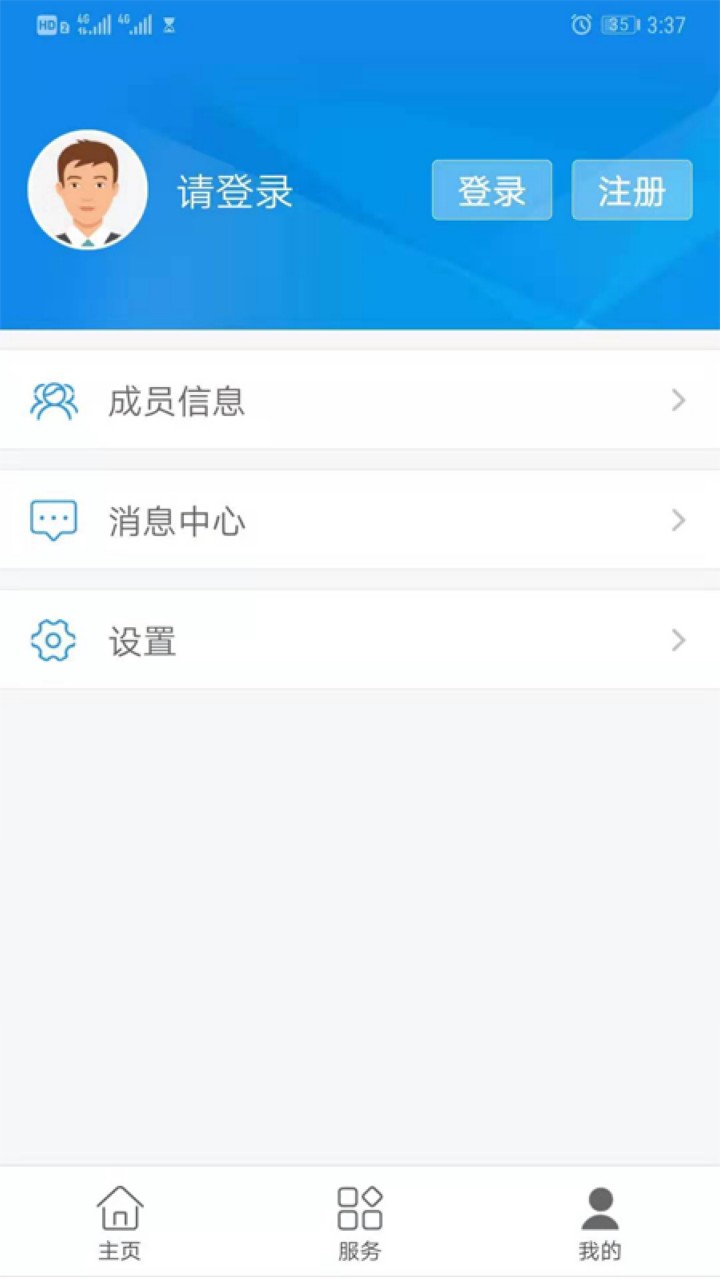
Task: Click the gear icon beside 设置
Action: click(52, 640)
